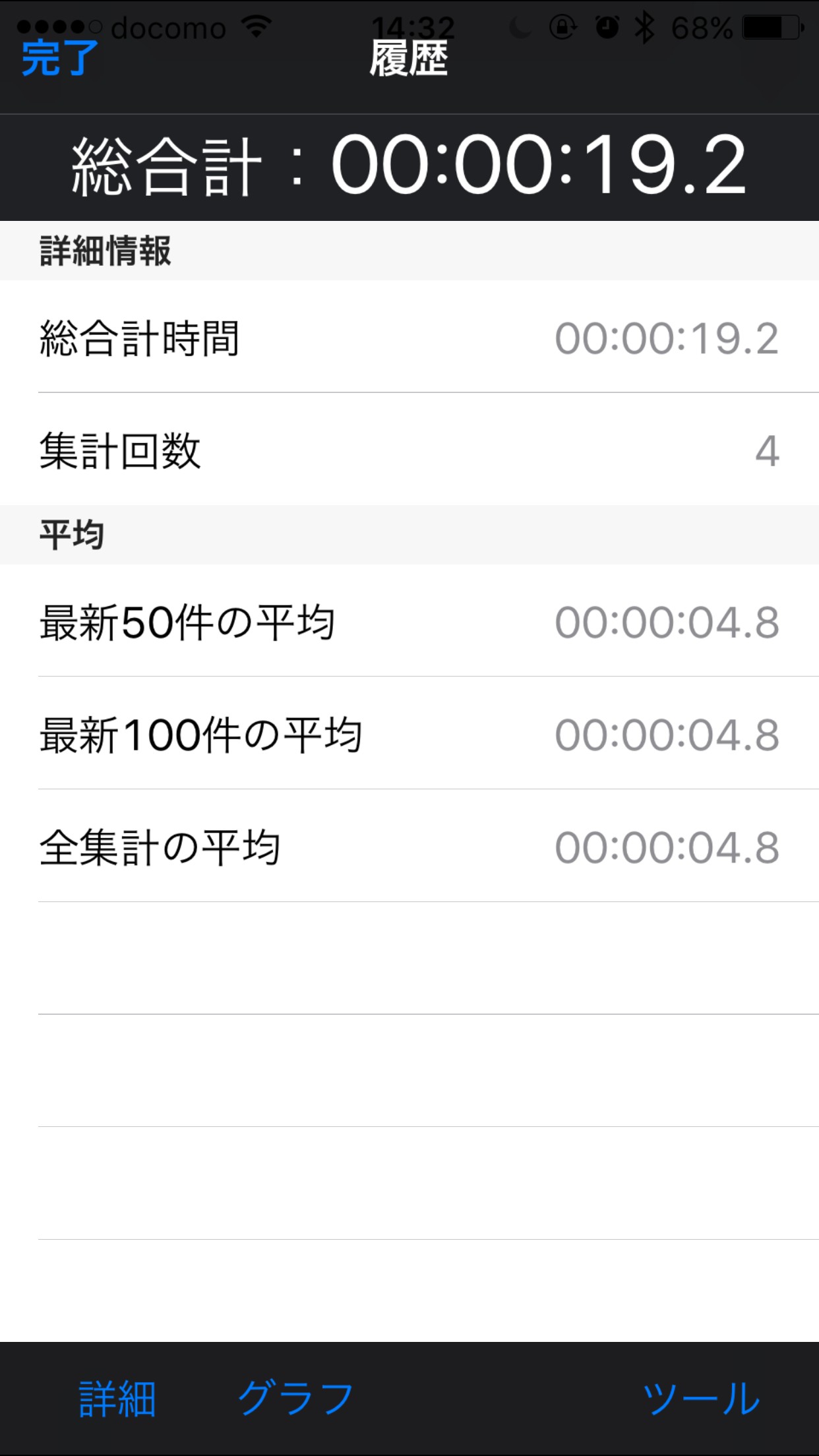Tap 完了 to close the history screen
The height and width of the screenshot is (1456, 819).
click(59, 59)
